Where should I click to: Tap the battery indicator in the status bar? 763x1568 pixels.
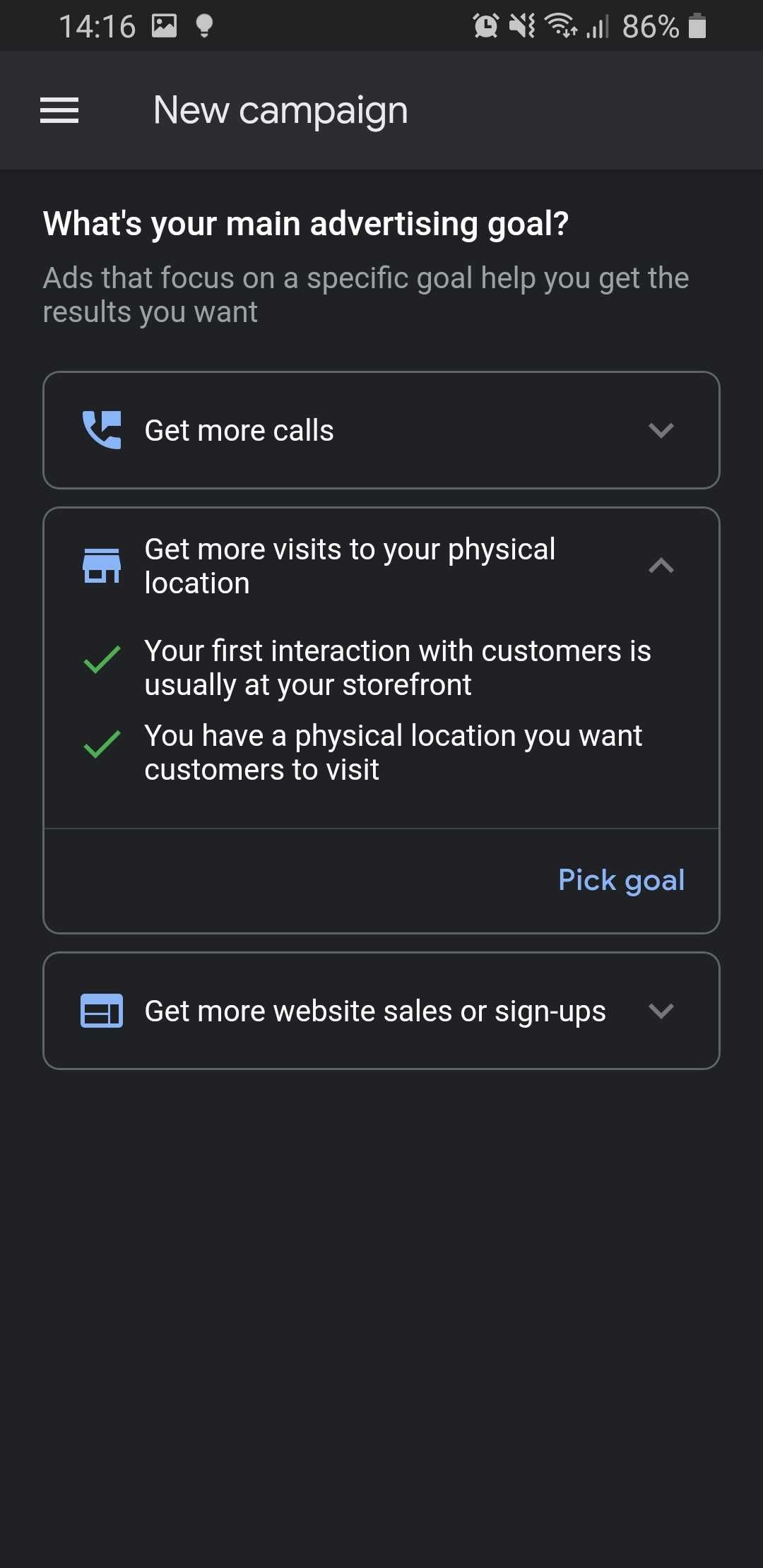pos(698,27)
